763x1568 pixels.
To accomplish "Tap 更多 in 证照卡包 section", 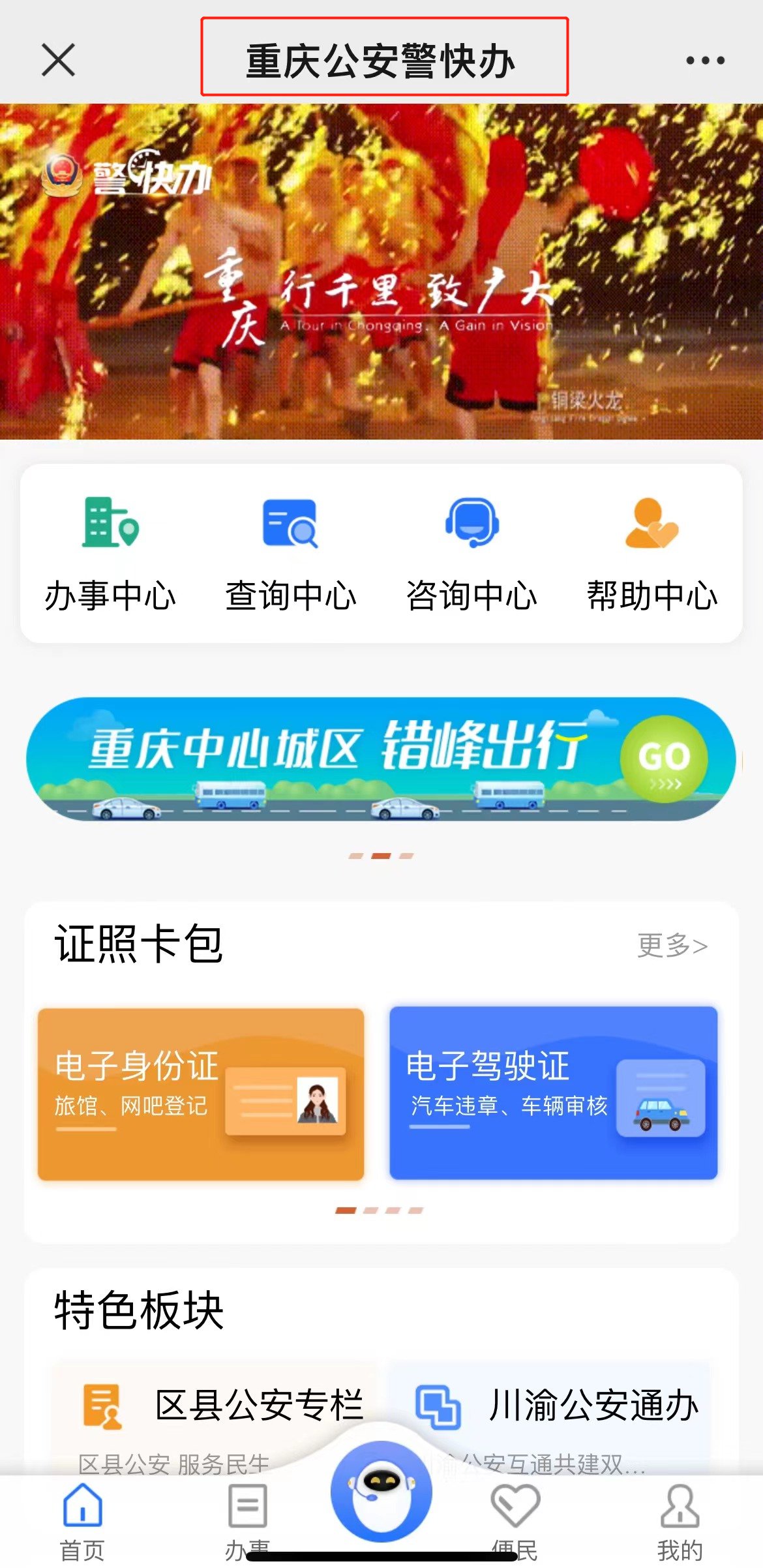I will 672,945.
